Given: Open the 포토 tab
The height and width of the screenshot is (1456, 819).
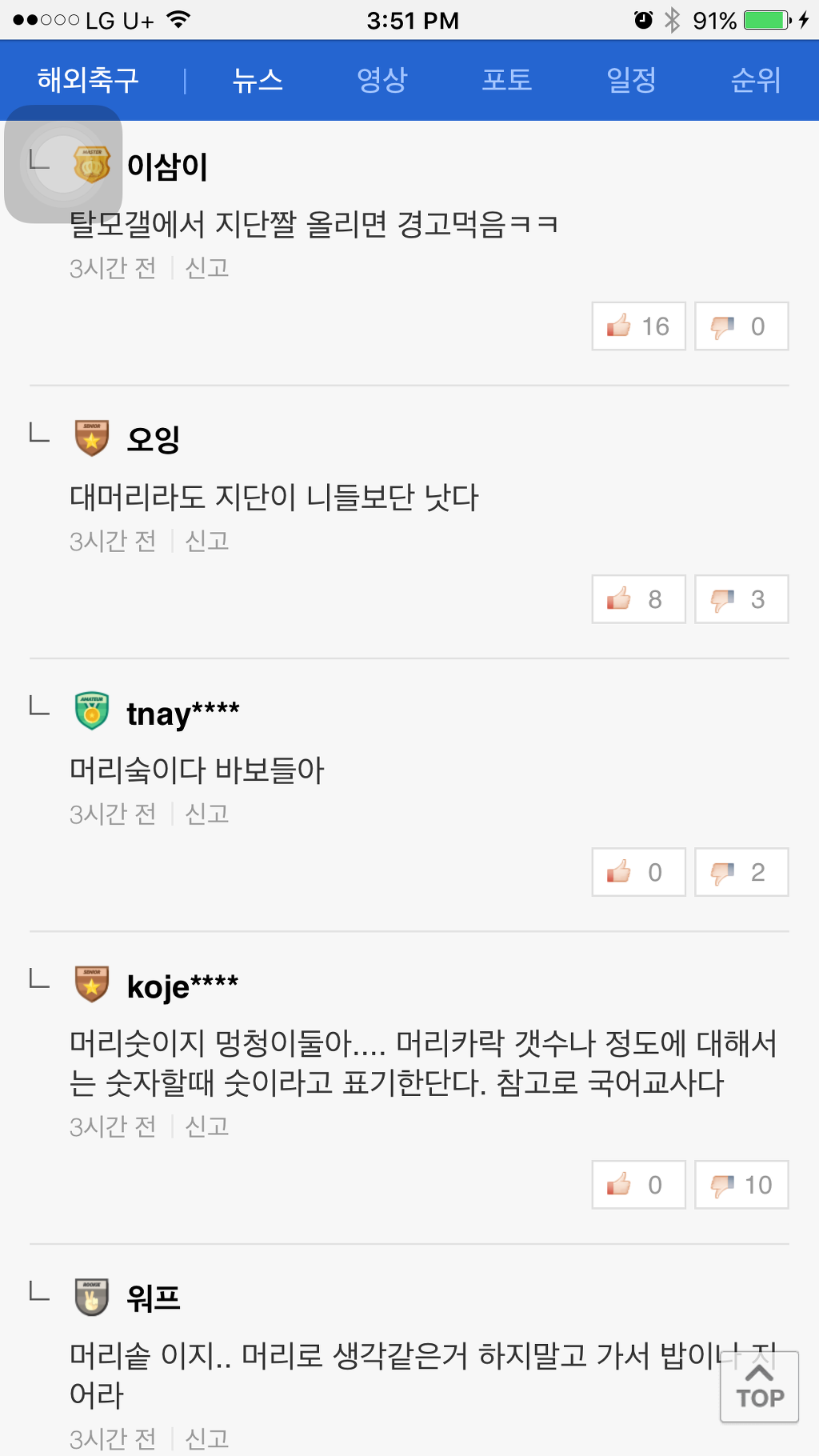Looking at the screenshot, I should [507, 80].
